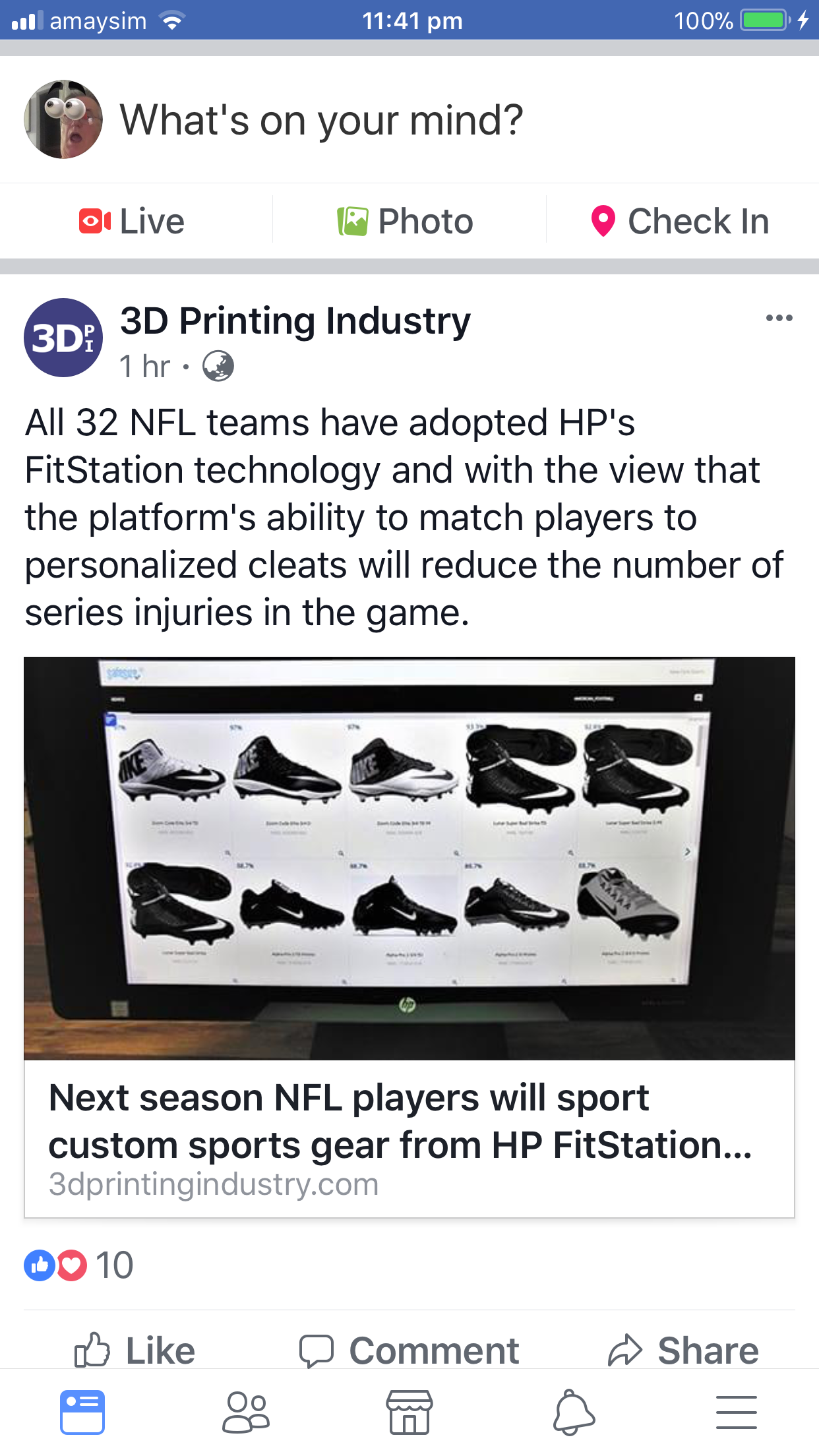Switch to the Friends tab
819x1456 pixels.
(246, 1412)
